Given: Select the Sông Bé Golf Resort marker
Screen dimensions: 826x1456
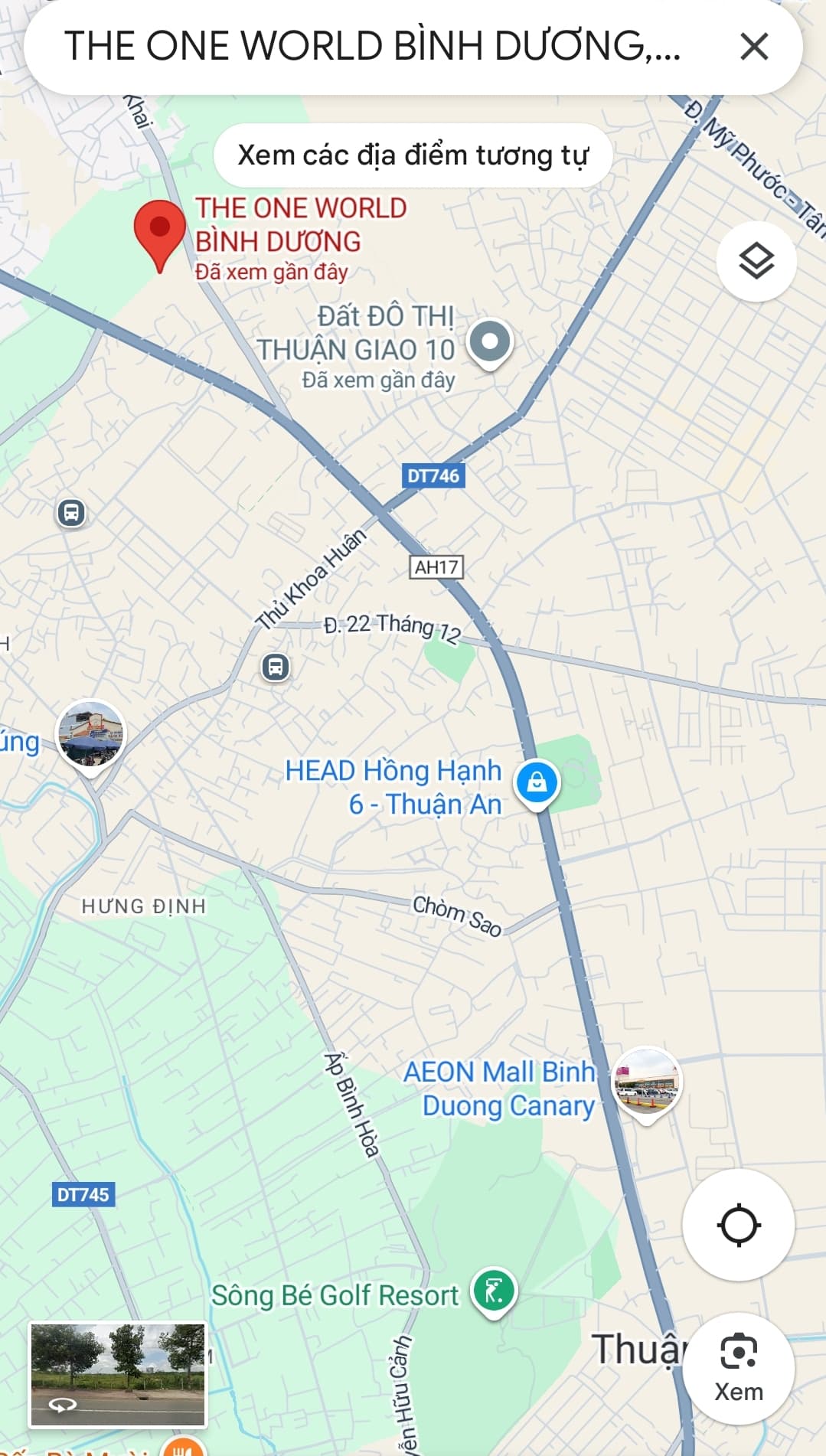Looking at the screenshot, I should tap(495, 1291).
